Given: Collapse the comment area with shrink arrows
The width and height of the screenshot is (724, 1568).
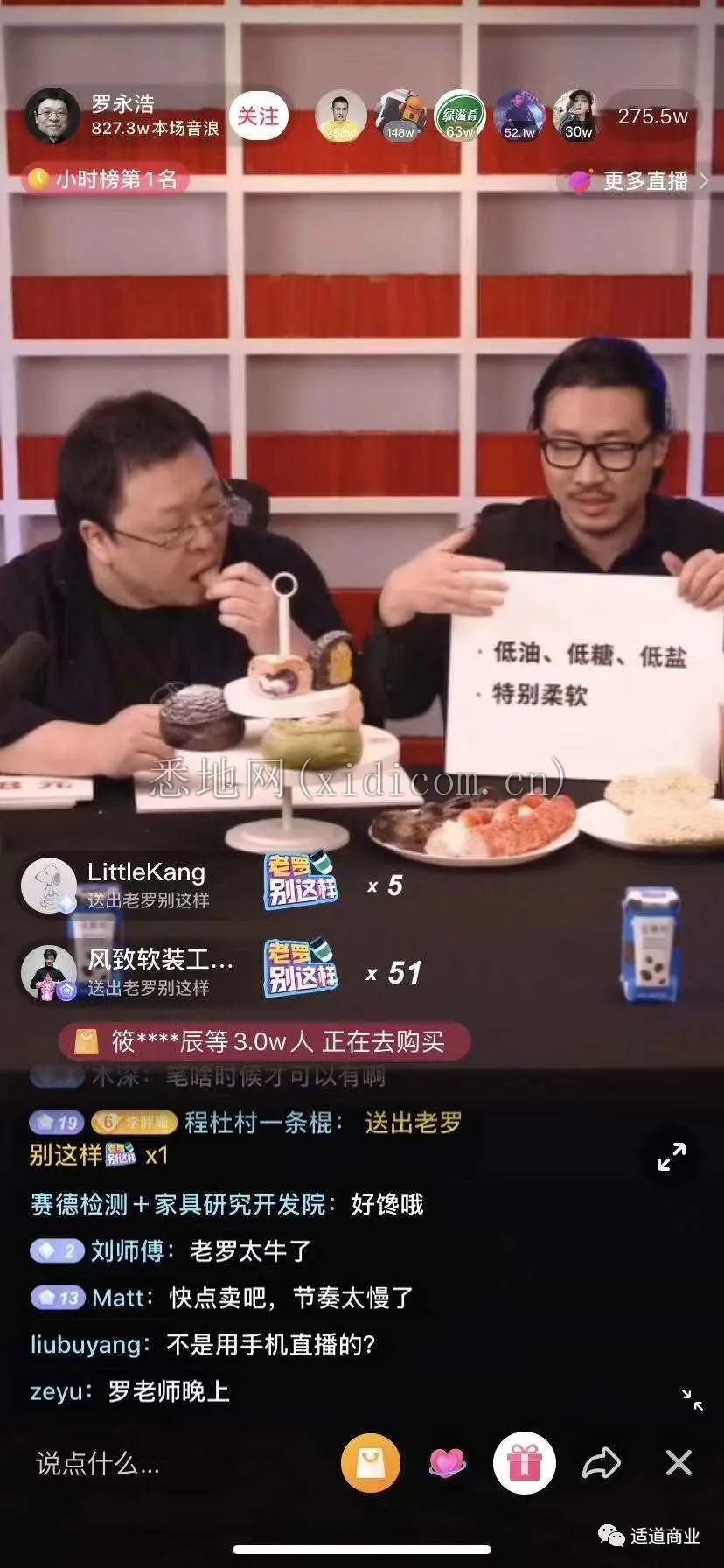Looking at the screenshot, I should [692, 1399].
